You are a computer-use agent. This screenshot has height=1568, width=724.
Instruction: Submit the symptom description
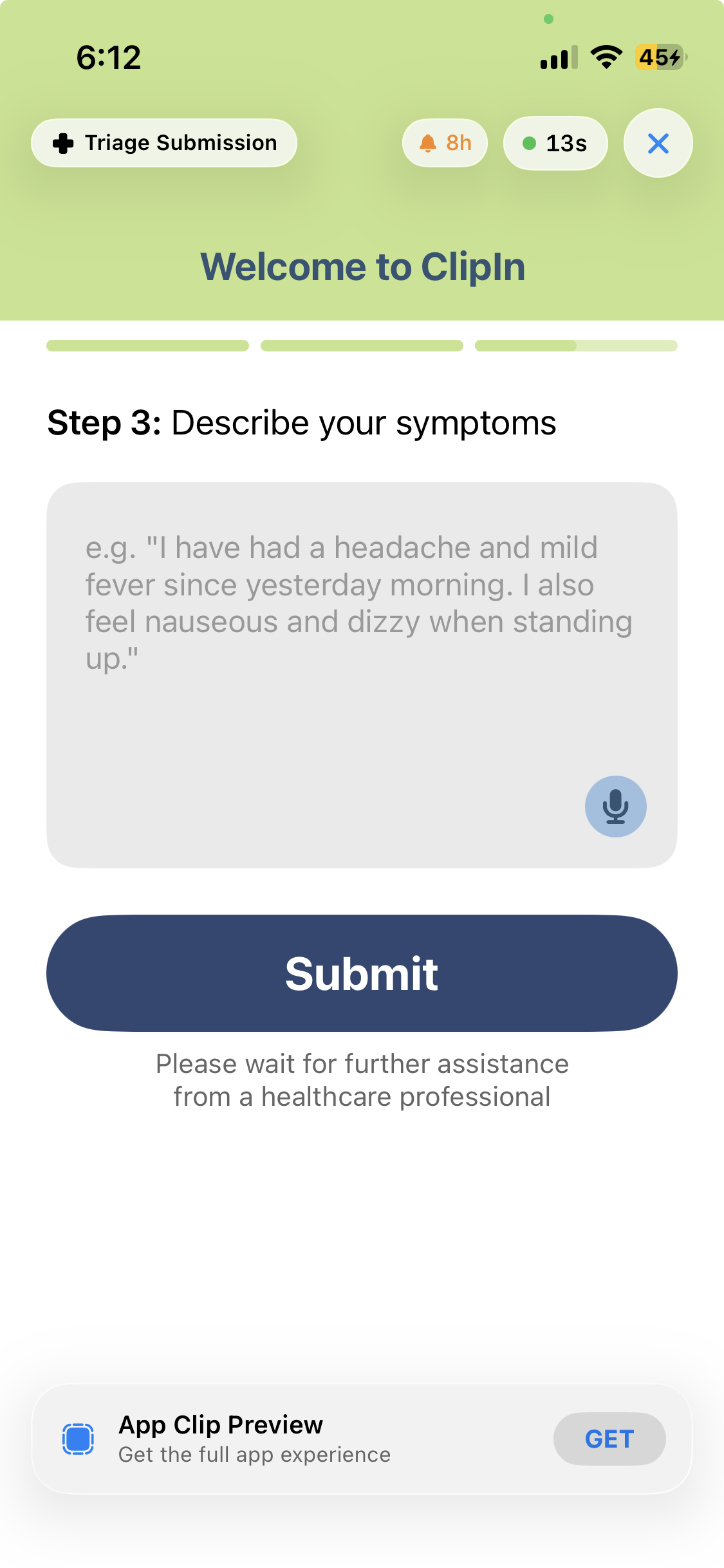coord(362,973)
